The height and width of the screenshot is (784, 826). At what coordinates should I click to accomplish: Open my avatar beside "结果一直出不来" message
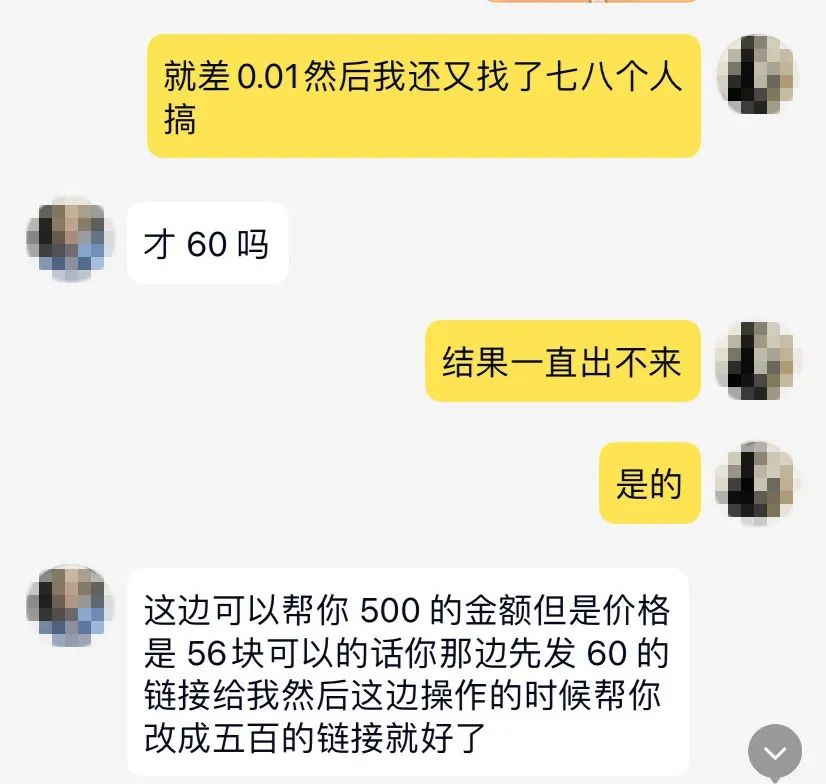point(757,361)
